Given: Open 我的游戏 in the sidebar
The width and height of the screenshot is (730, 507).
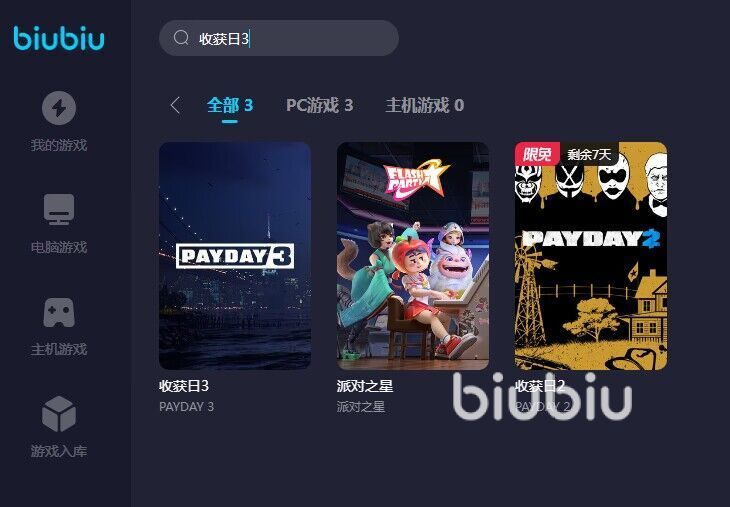Looking at the screenshot, I should click(x=59, y=122).
